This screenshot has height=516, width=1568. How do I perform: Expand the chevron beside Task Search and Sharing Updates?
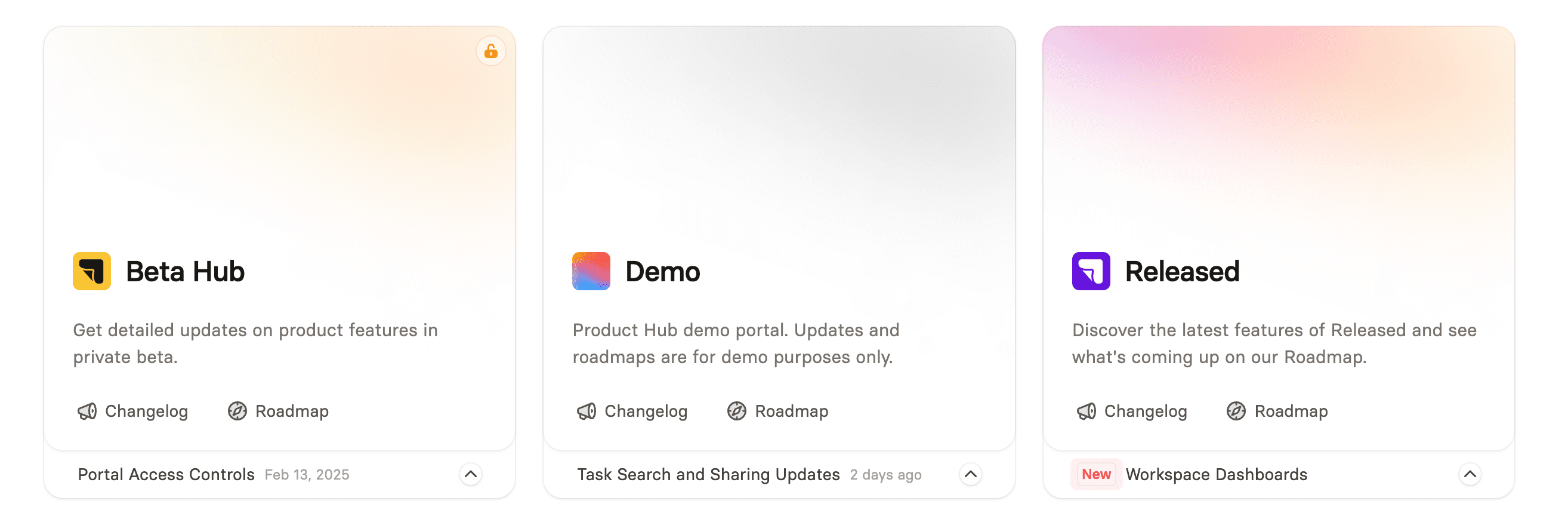point(970,475)
